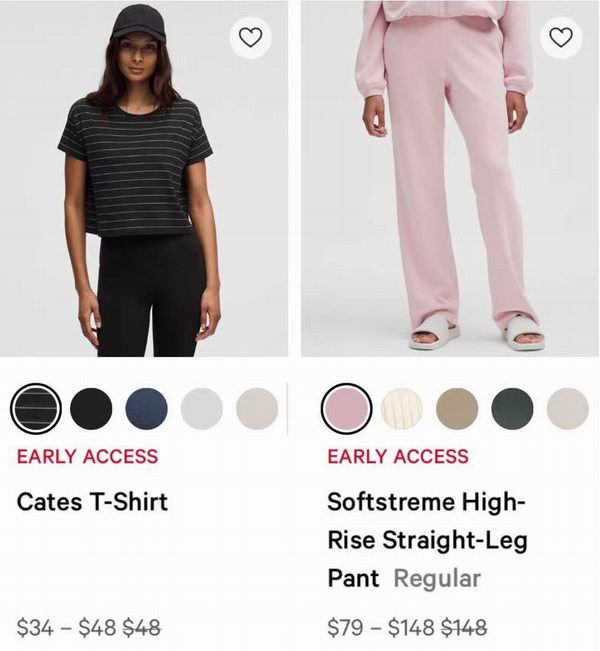
Task: Choose light beige swatch for Softstreme pant
Action: point(568,409)
